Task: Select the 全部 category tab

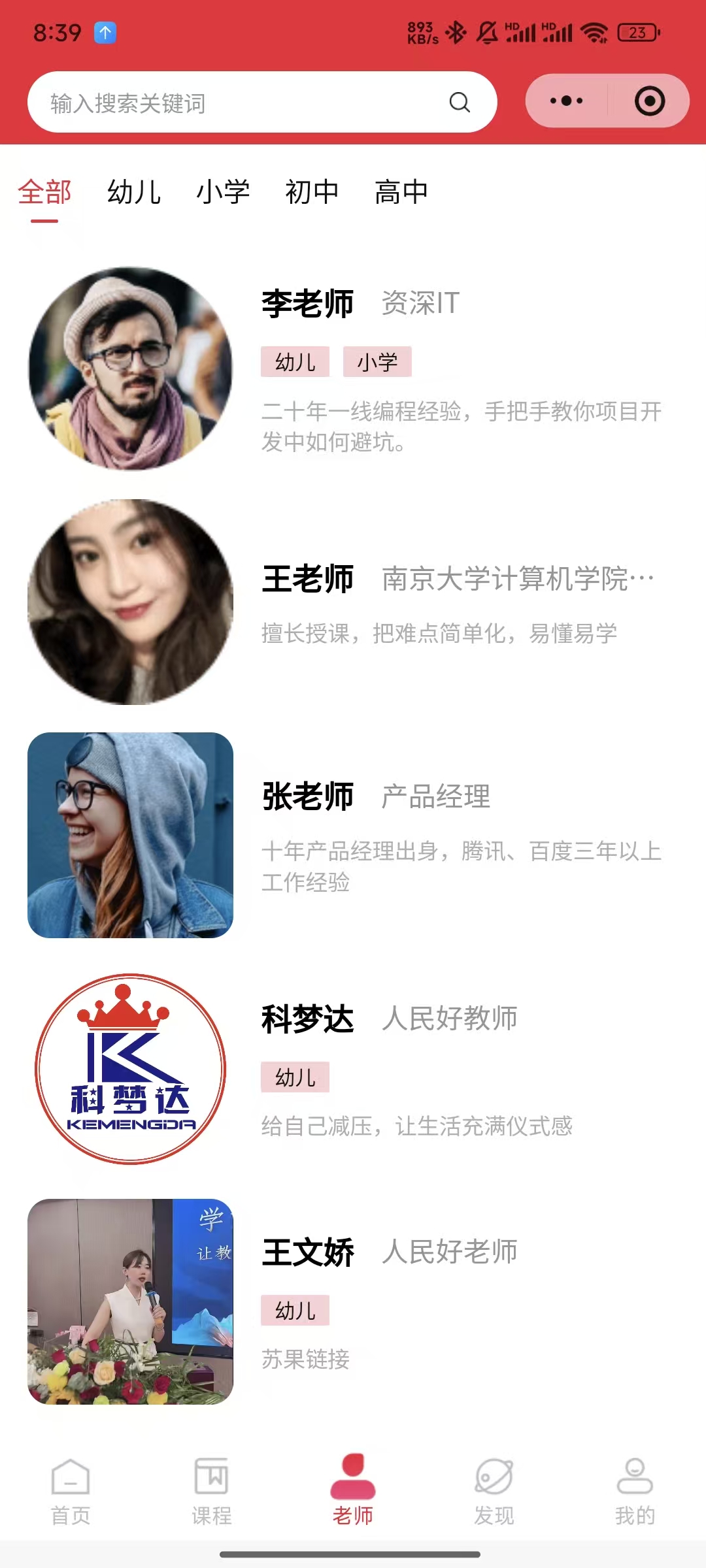Action: [44, 193]
